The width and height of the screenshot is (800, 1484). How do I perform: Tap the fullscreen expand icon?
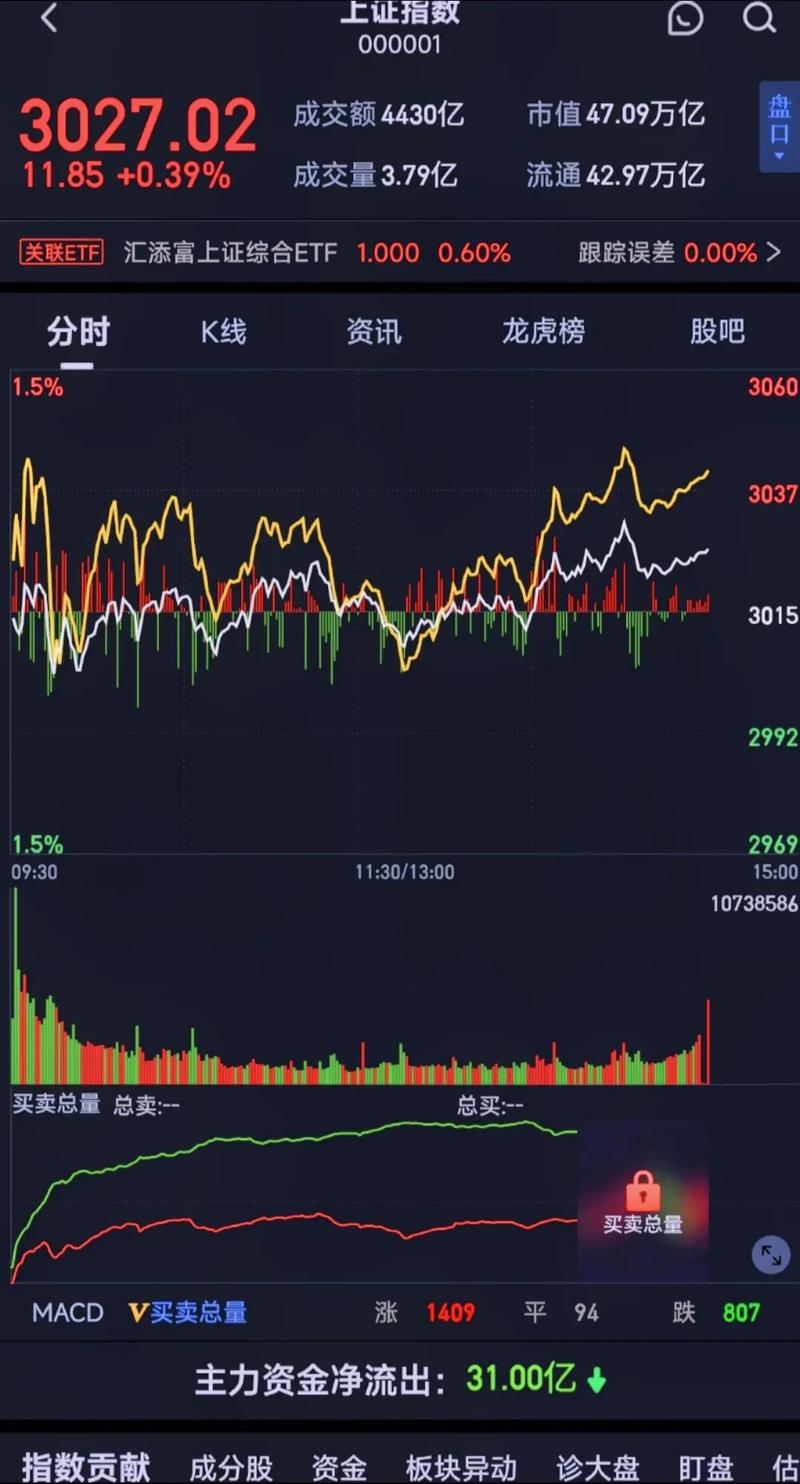tap(770, 1255)
